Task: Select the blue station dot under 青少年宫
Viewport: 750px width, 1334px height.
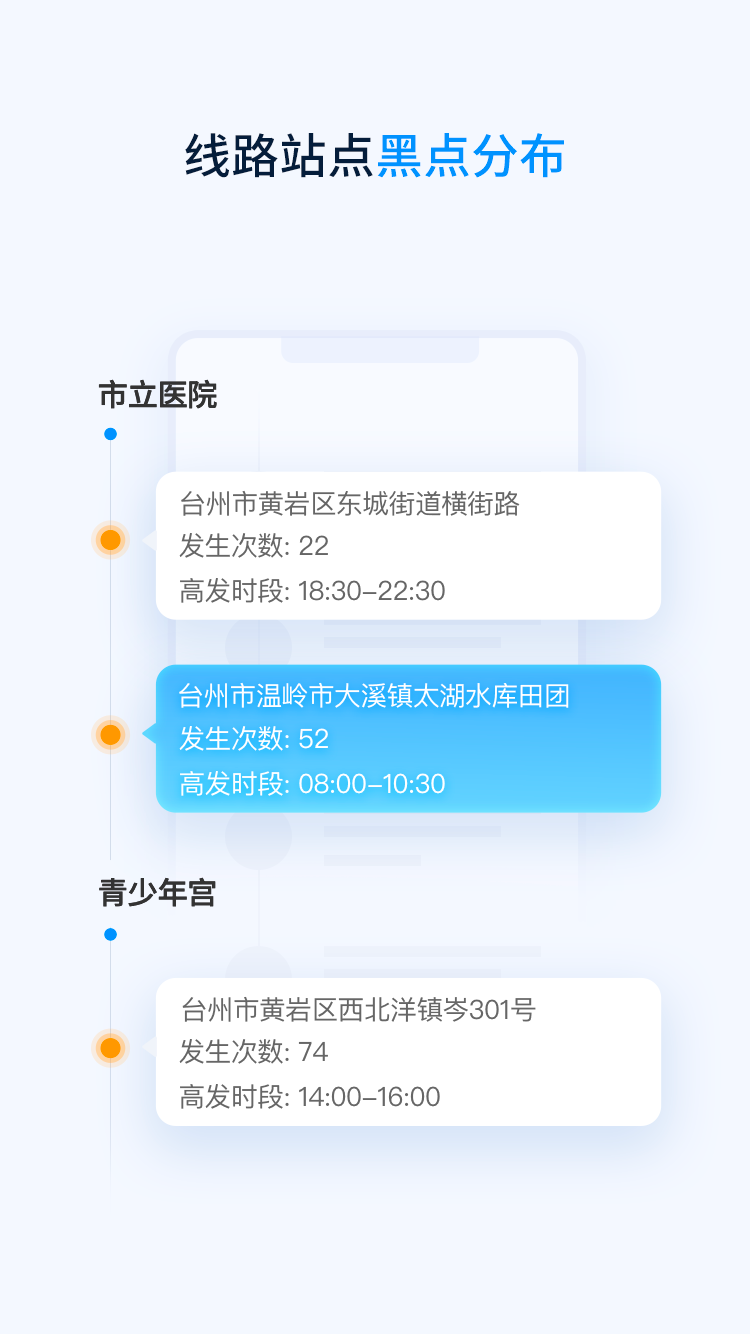Action: tap(109, 933)
